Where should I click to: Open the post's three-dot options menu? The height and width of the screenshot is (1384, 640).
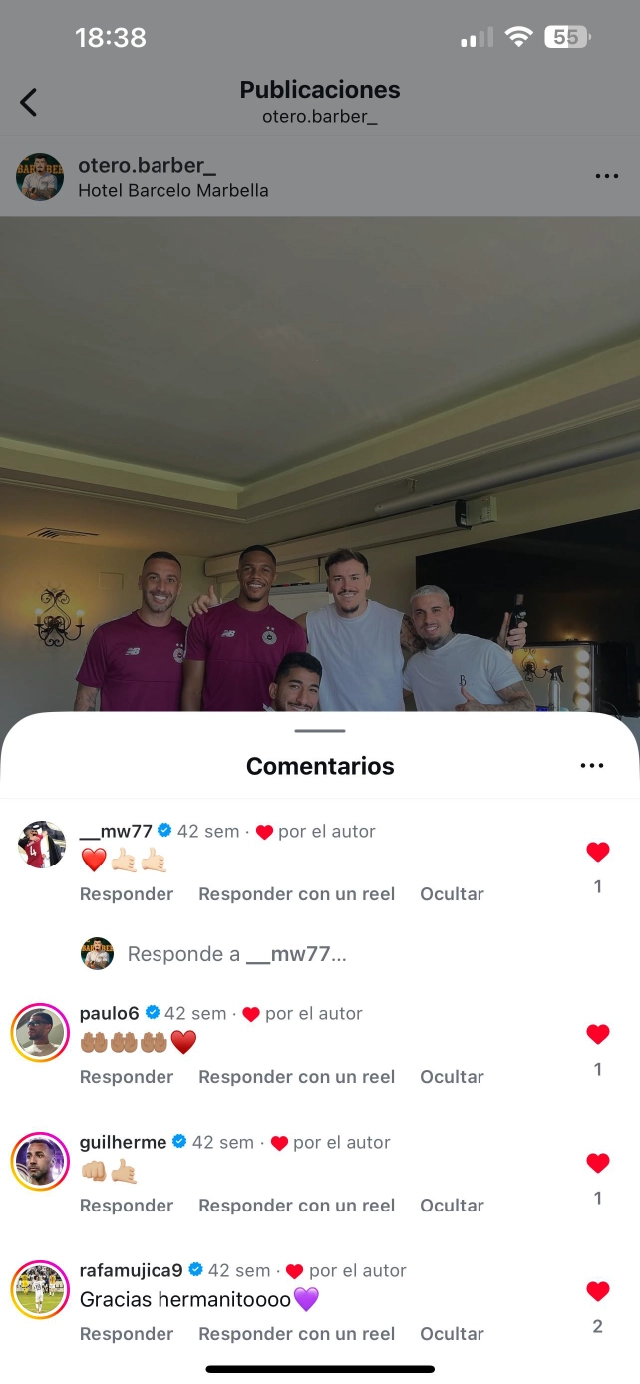click(x=606, y=176)
